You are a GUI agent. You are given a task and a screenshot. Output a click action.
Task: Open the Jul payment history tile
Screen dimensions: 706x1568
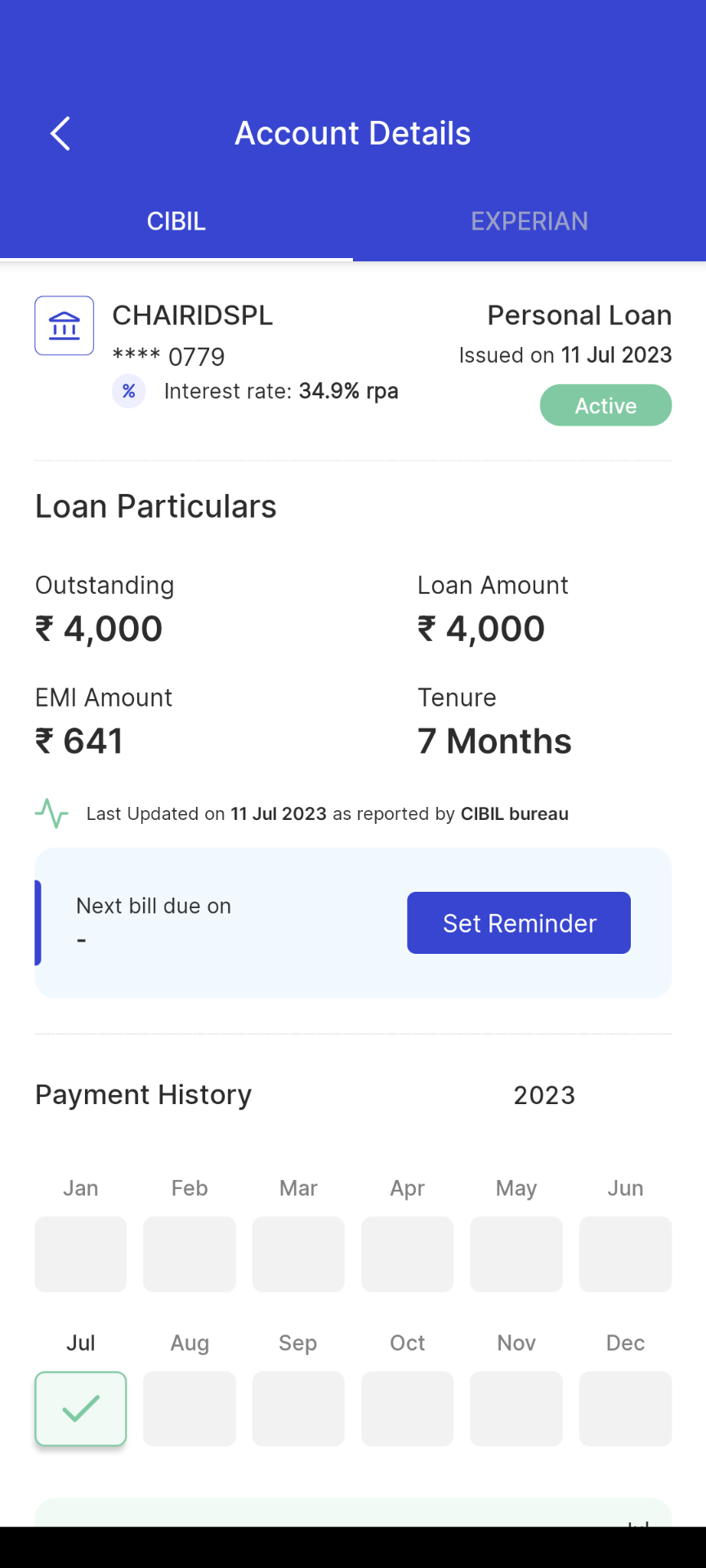[81, 1409]
